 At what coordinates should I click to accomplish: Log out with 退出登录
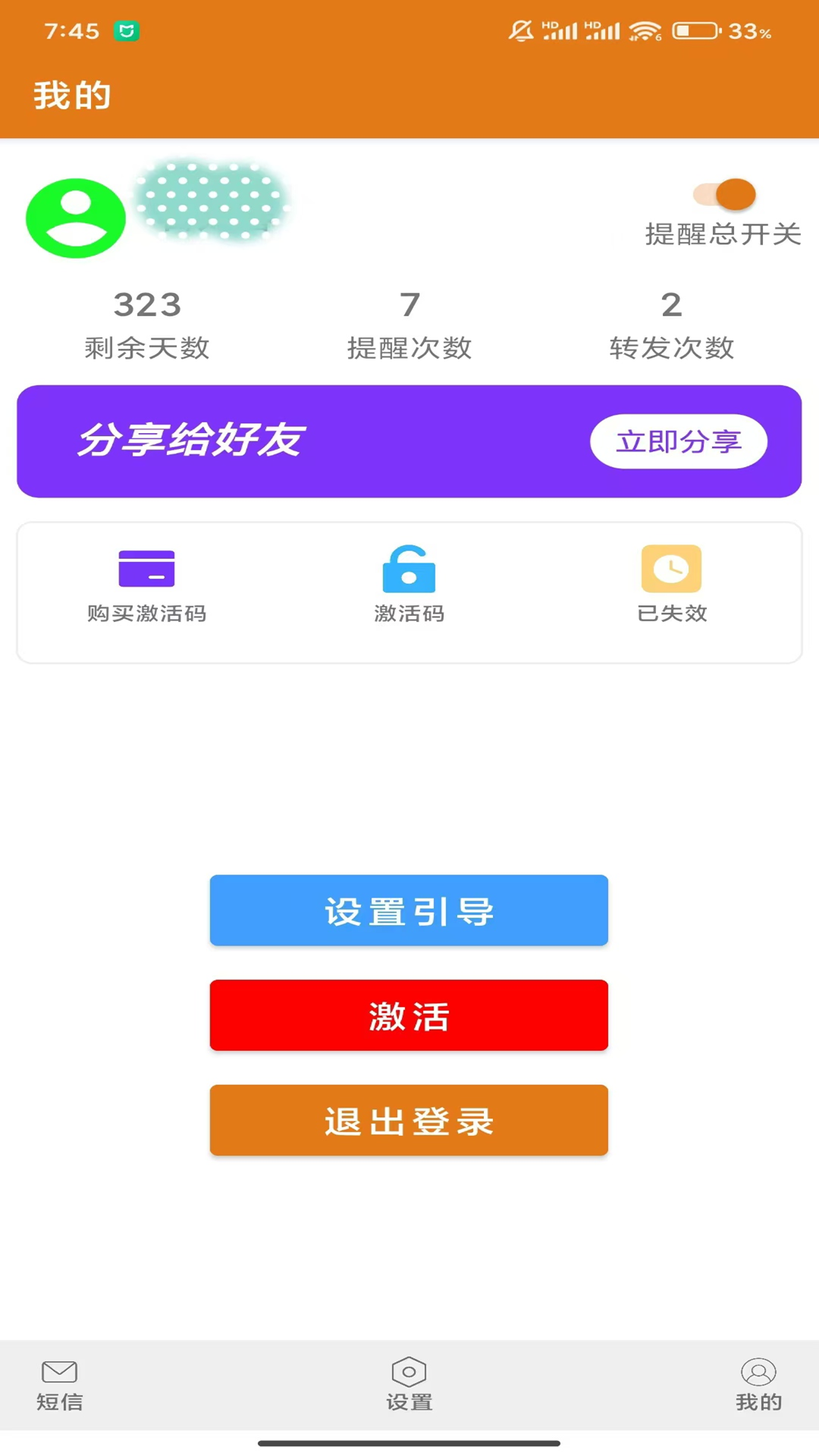click(x=409, y=1120)
